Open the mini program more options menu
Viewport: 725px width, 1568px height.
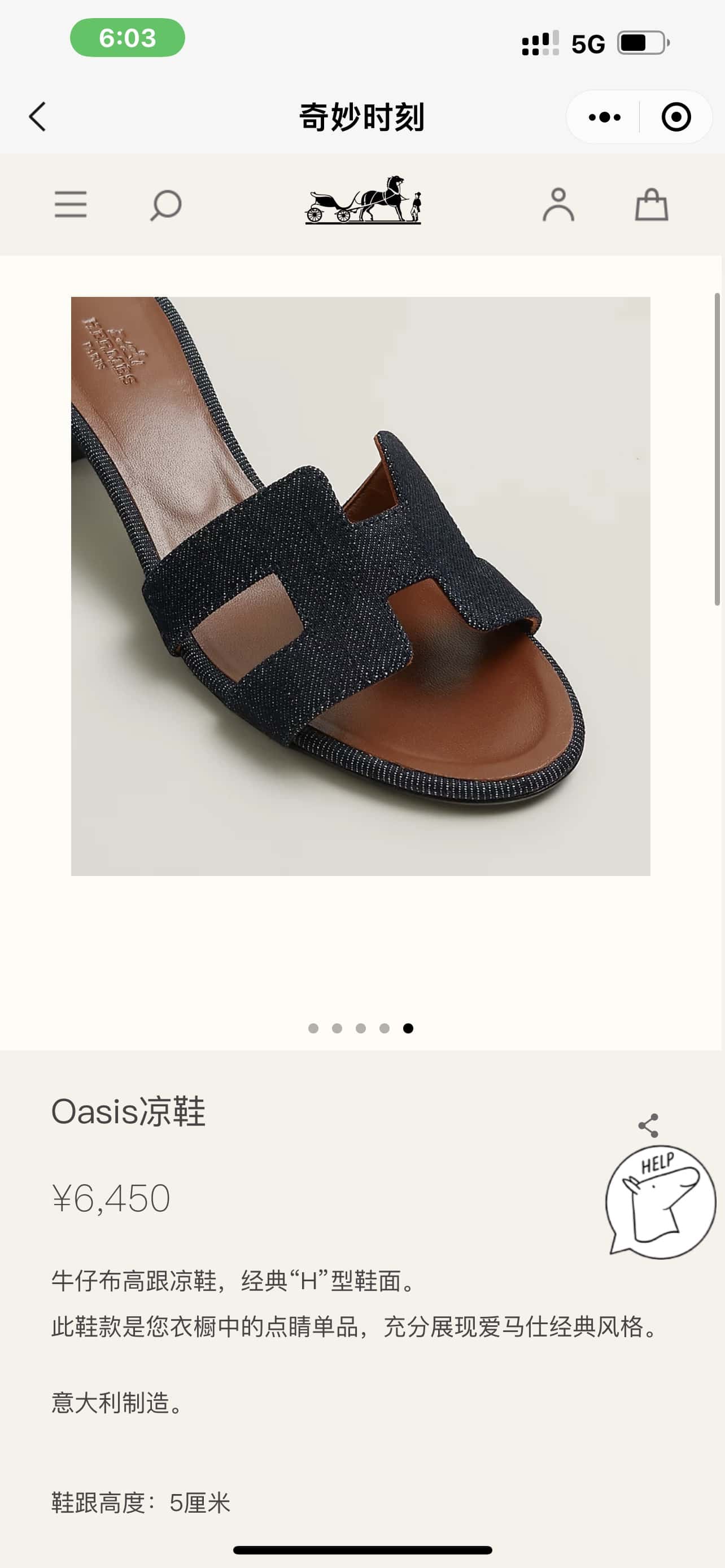click(604, 117)
